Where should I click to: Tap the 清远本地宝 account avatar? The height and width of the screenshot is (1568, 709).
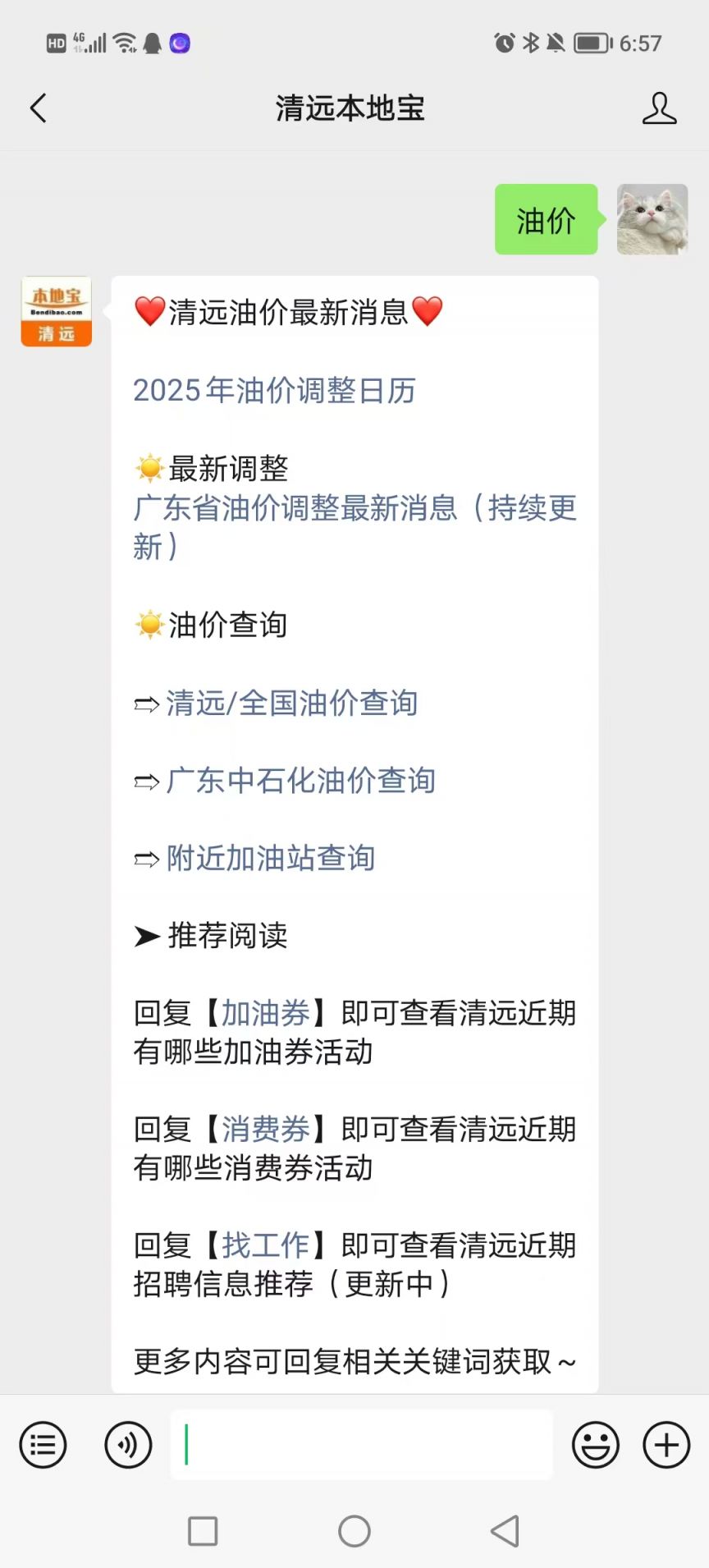56,311
